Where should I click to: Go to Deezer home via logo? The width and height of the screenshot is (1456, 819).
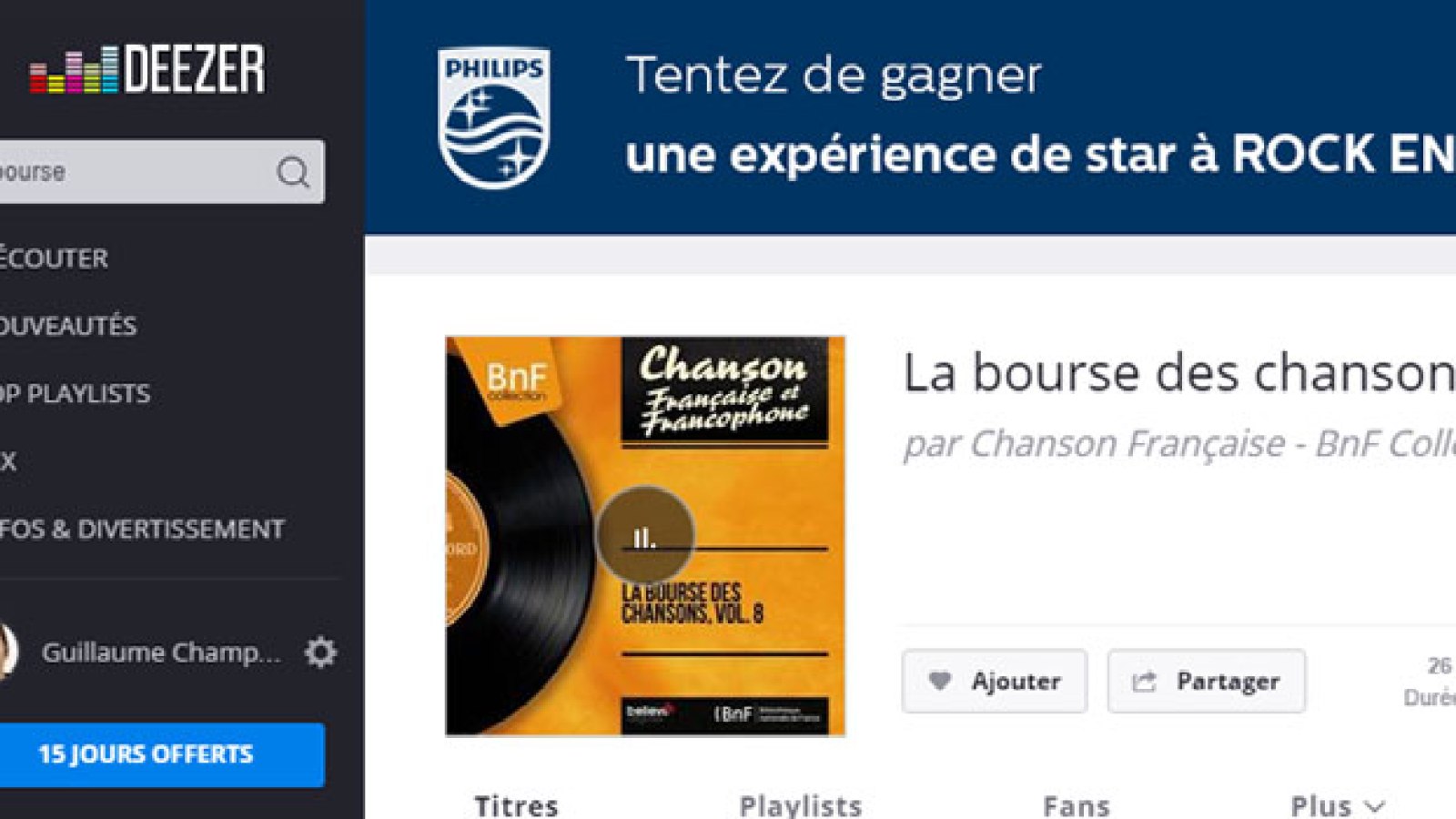coord(147,69)
